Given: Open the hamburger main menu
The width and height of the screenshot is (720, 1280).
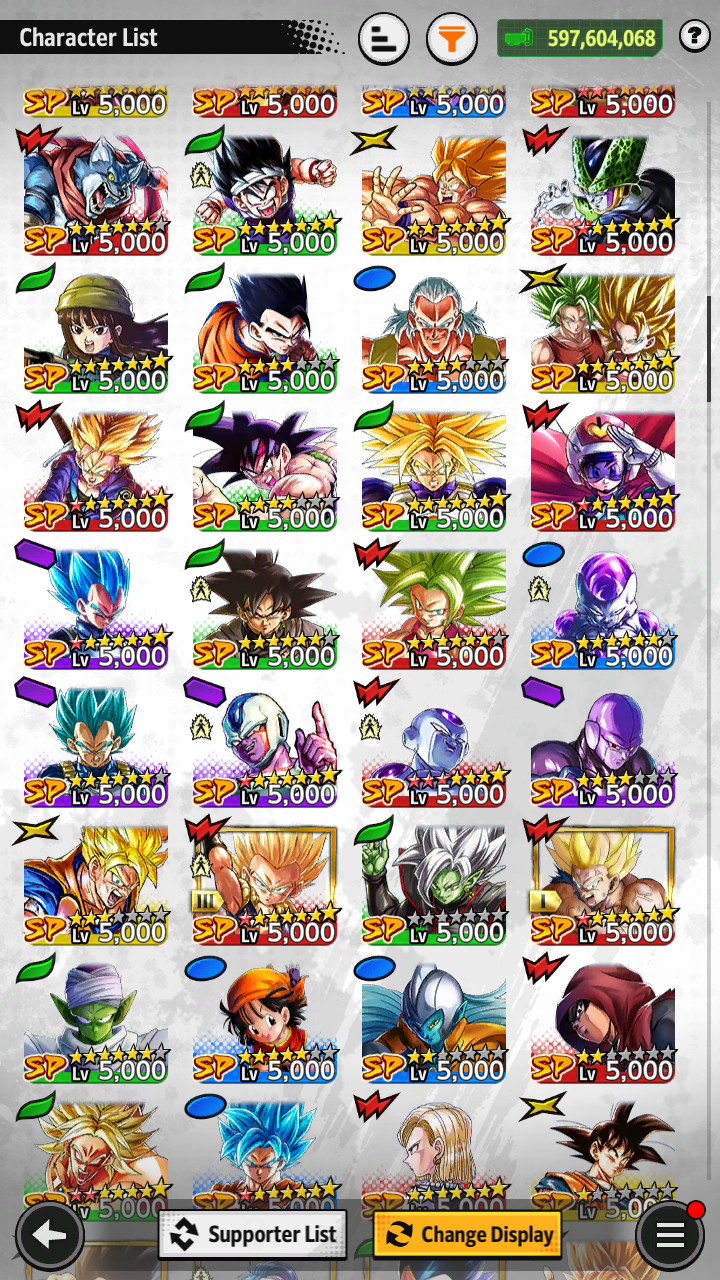Looking at the screenshot, I should 669,1234.
